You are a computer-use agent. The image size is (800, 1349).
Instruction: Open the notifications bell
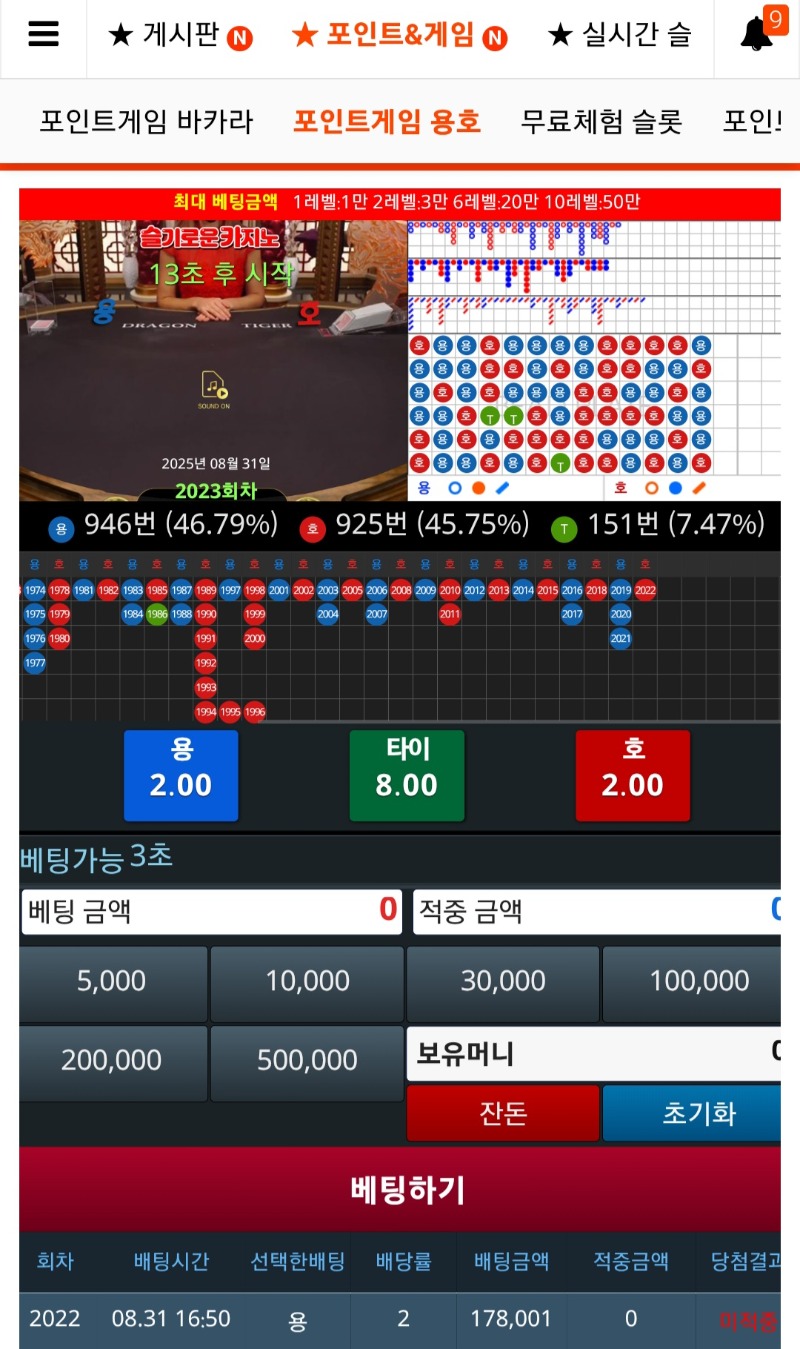[x=757, y=35]
